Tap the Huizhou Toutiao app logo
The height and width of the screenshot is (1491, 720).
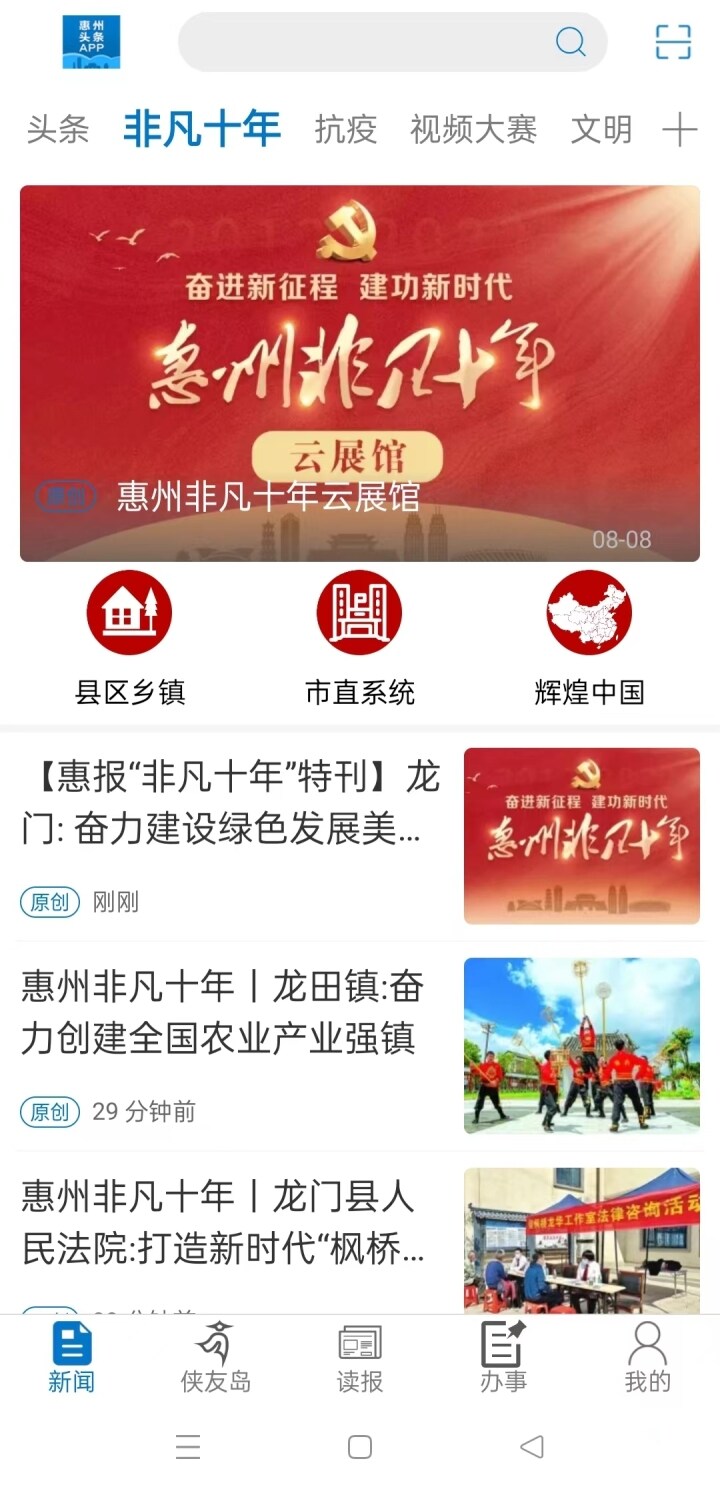click(x=91, y=42)
